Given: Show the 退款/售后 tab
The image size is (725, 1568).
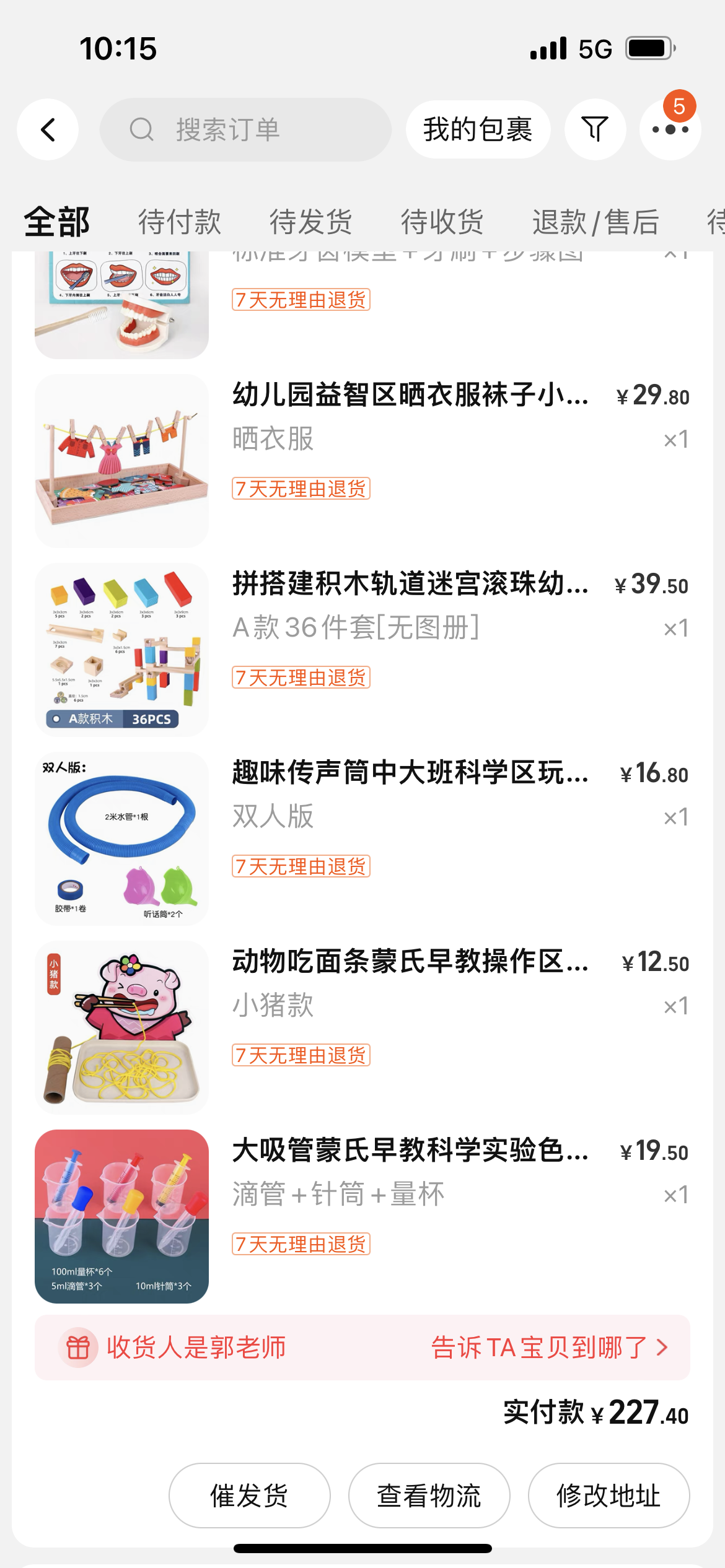Looking at the screenshot, I should [595, 222].
